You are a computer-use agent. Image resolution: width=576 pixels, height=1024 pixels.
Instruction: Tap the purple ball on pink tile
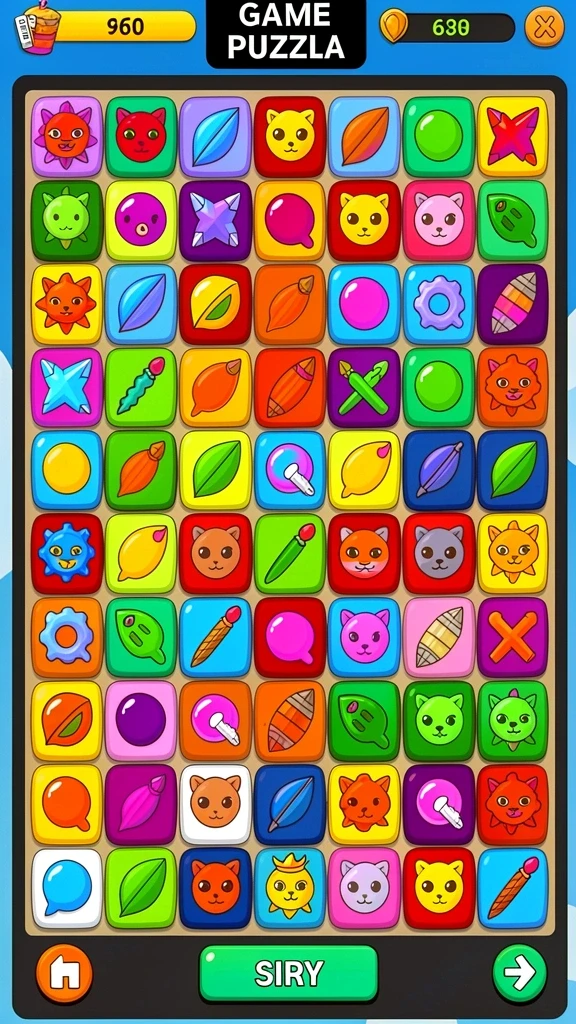141,720
